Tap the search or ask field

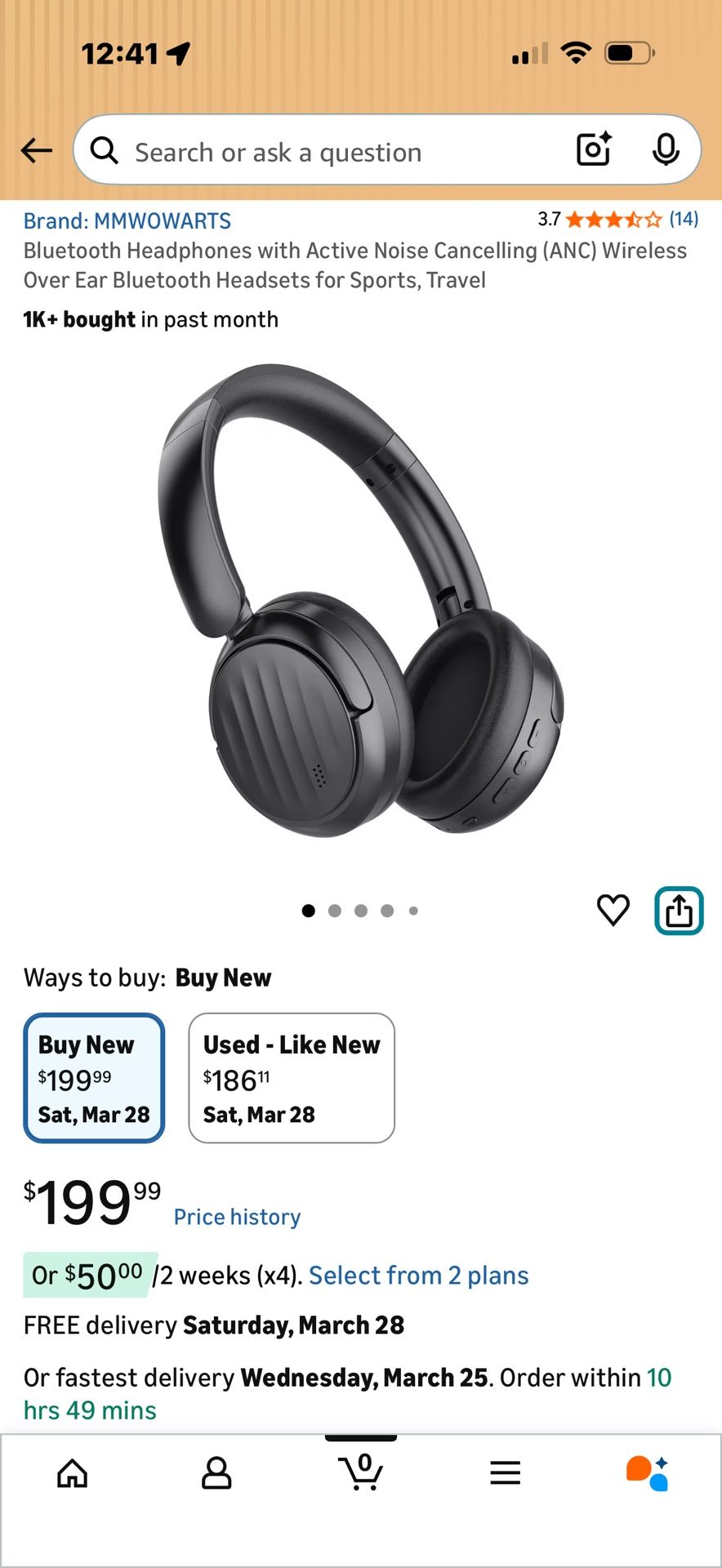(x=327, y=152)
